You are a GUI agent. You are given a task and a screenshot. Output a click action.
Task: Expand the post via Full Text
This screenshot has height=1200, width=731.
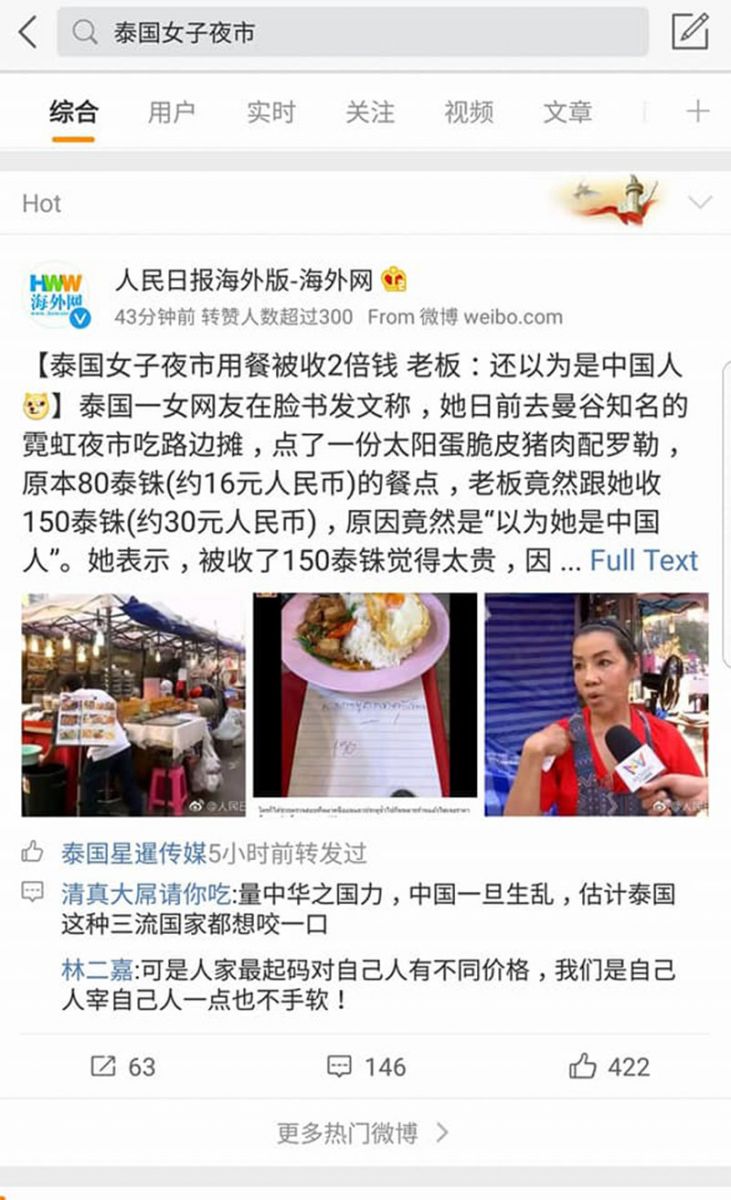[643, 560]
